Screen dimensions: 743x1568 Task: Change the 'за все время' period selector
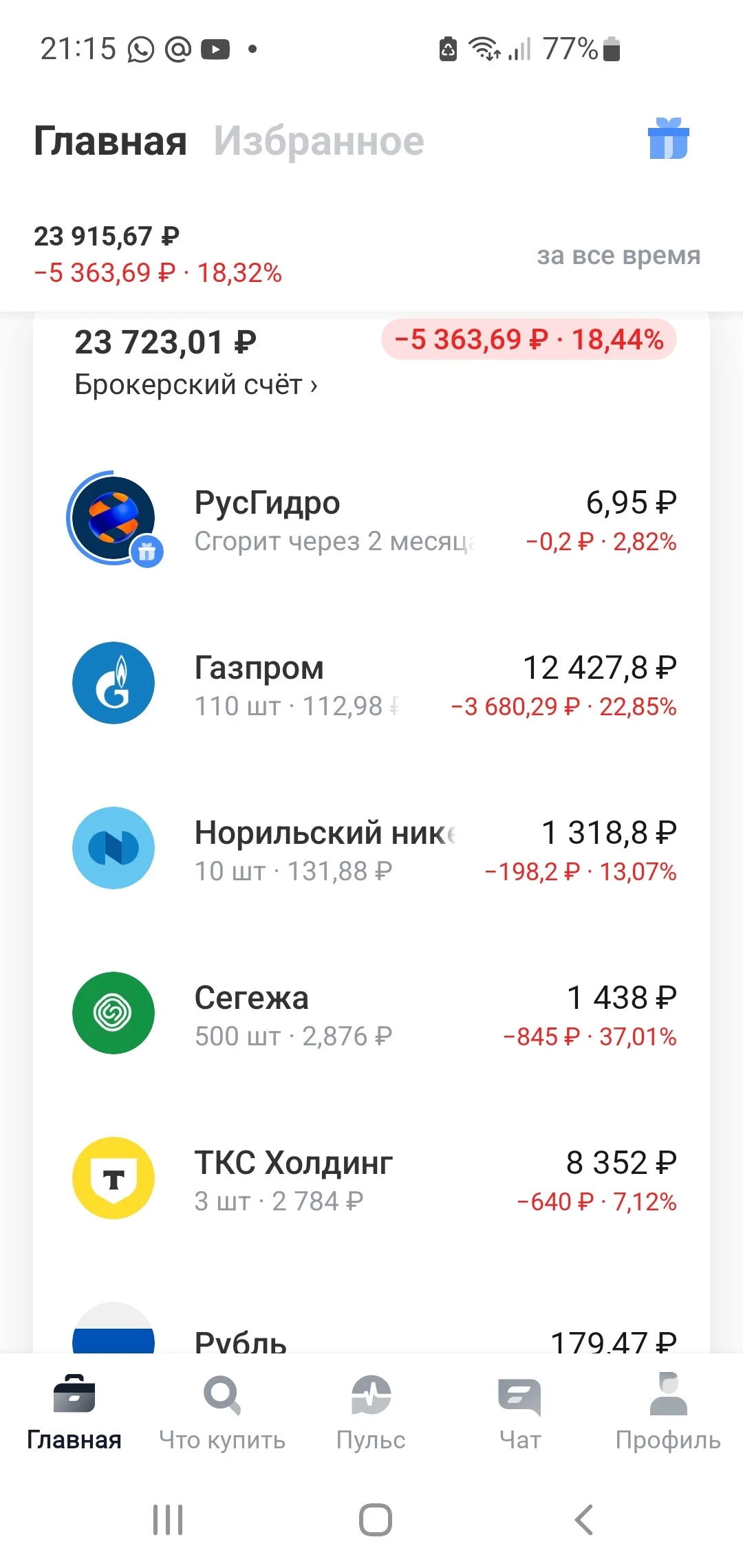pyautogui.click(x=618, y=255)
